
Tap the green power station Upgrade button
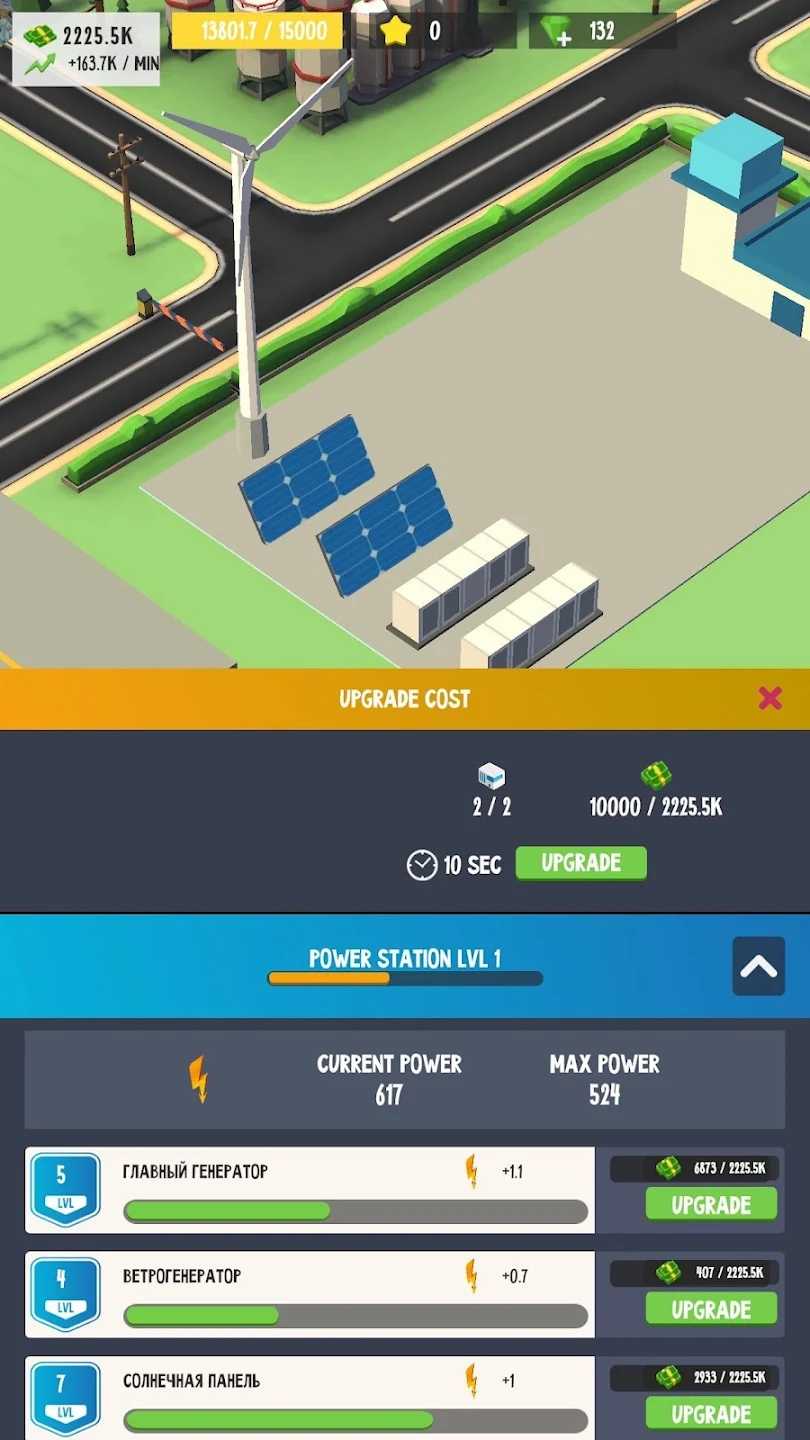point(581,863)
